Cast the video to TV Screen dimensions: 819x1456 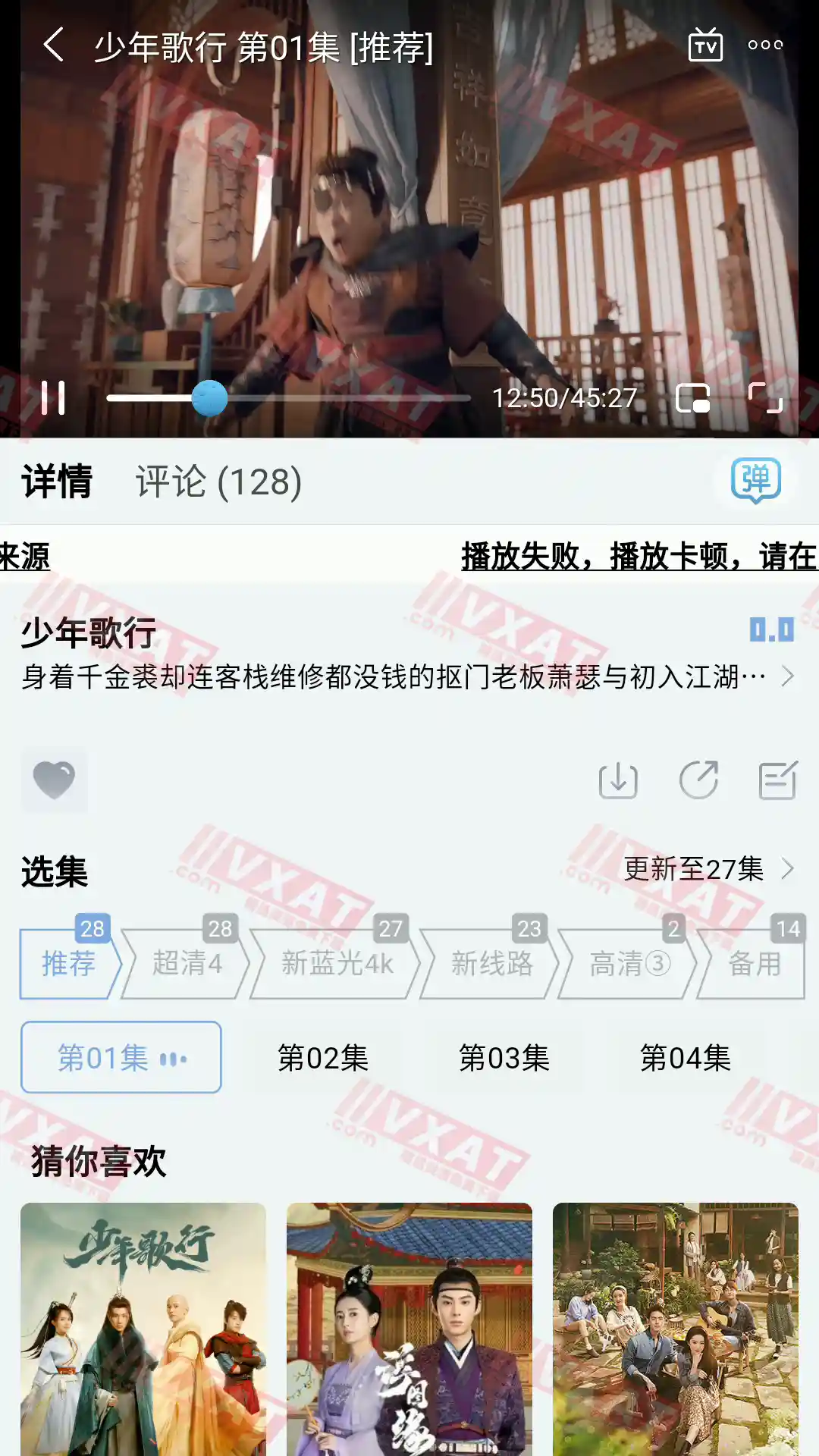click(x=705, y=45)
